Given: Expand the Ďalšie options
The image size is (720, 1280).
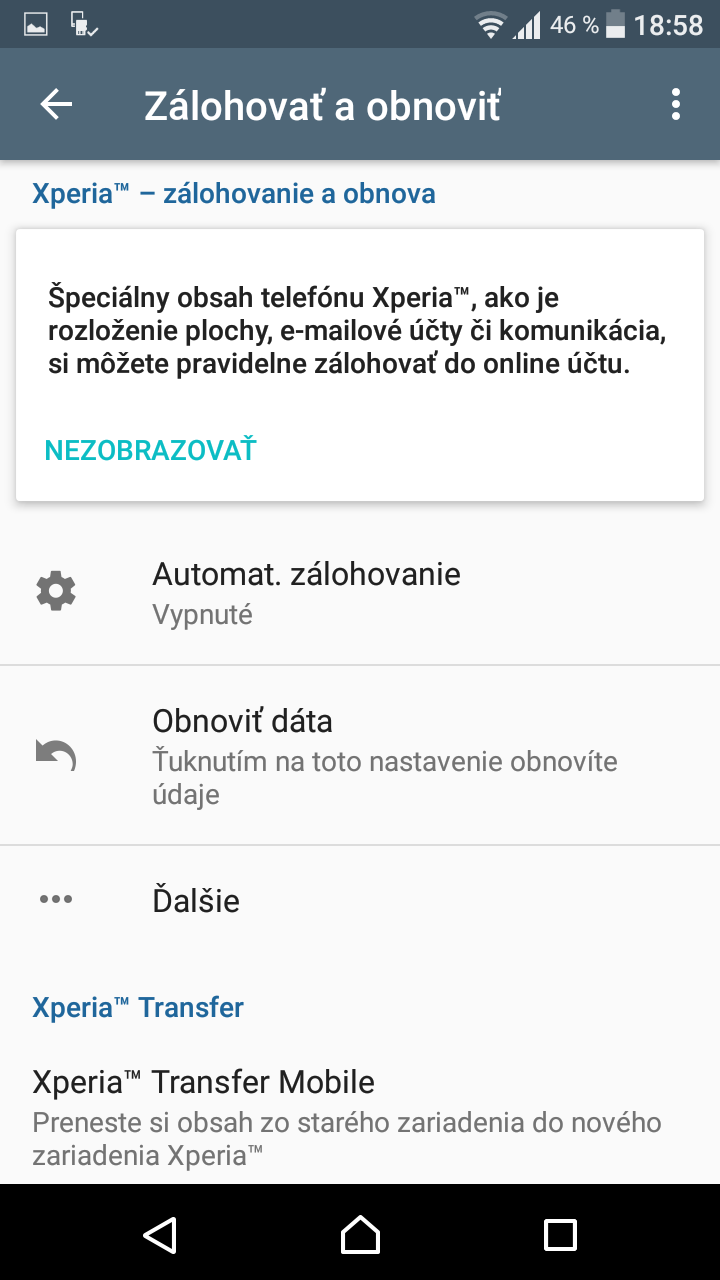Looking at the screenshot, I should click(x=360, y=900).
